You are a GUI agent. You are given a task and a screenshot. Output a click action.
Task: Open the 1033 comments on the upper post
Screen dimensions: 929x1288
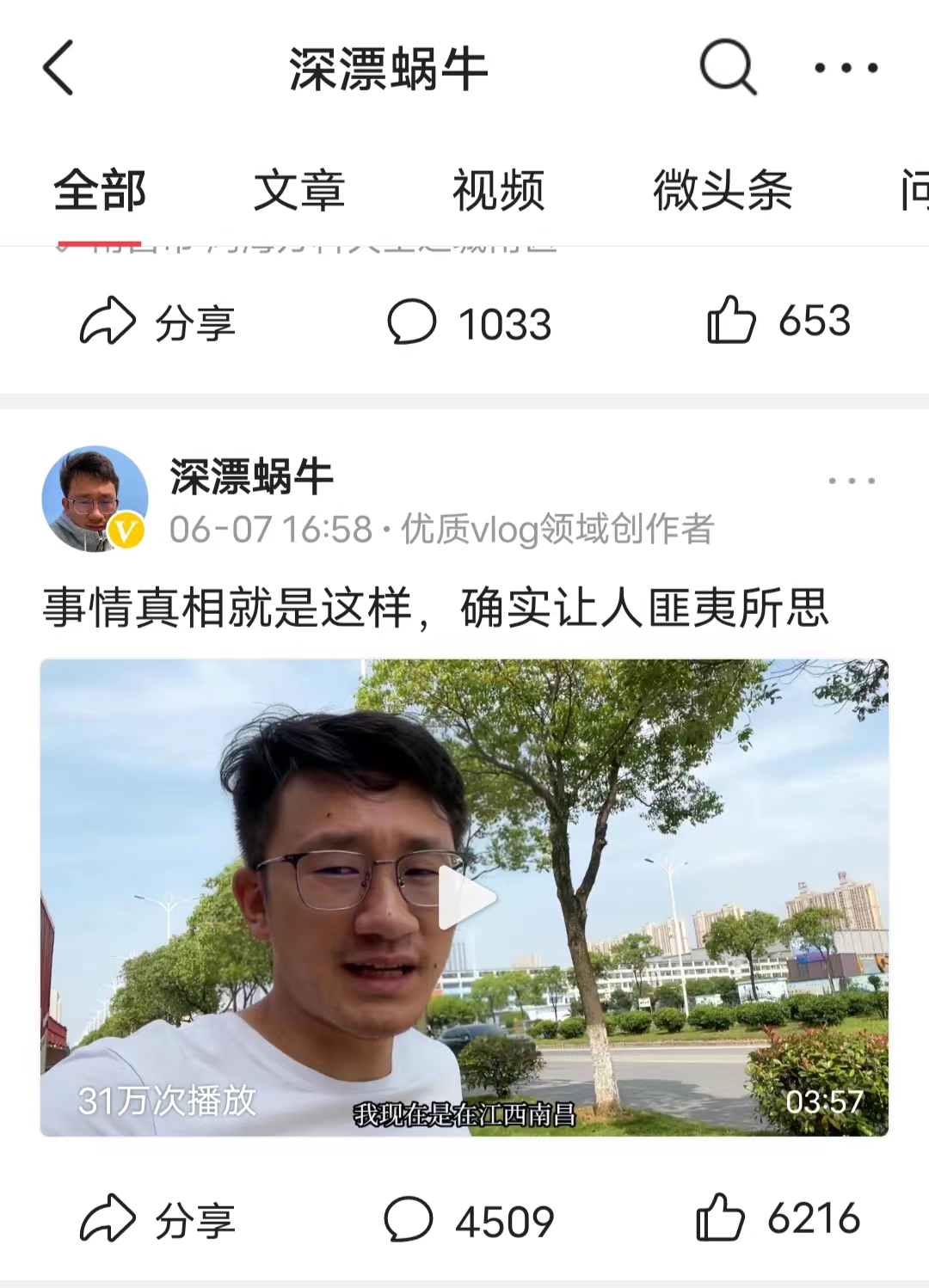pos(469,322)
